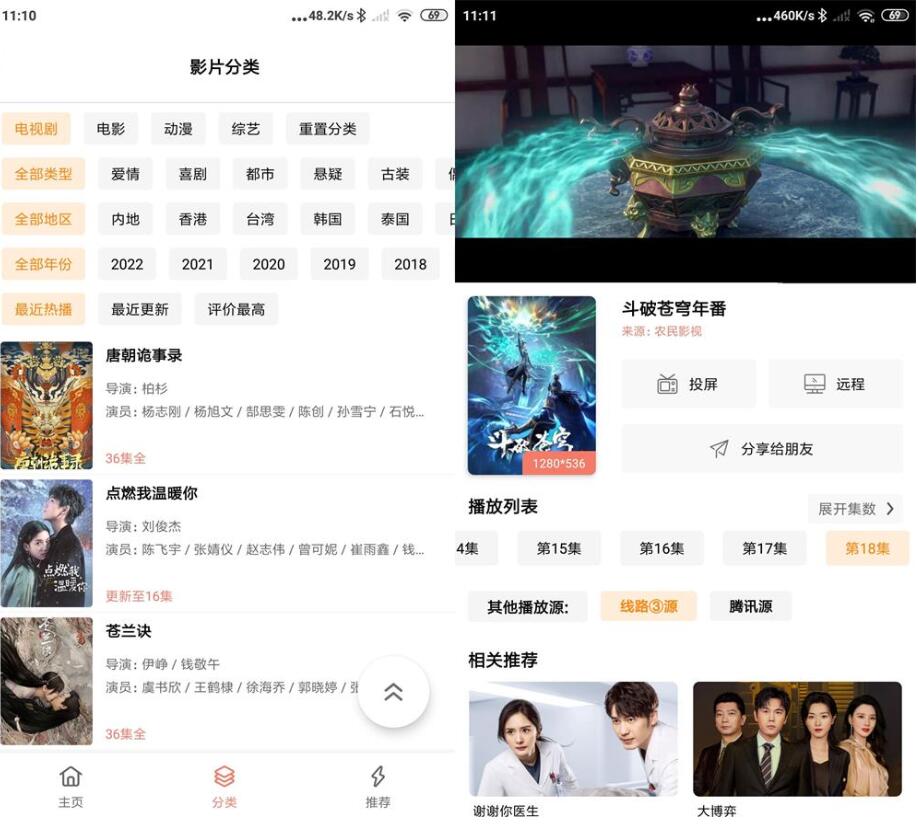Expand episode list with 展开集数
The height and width of the screenshot is (826, 918).
(x=855, y=508)
